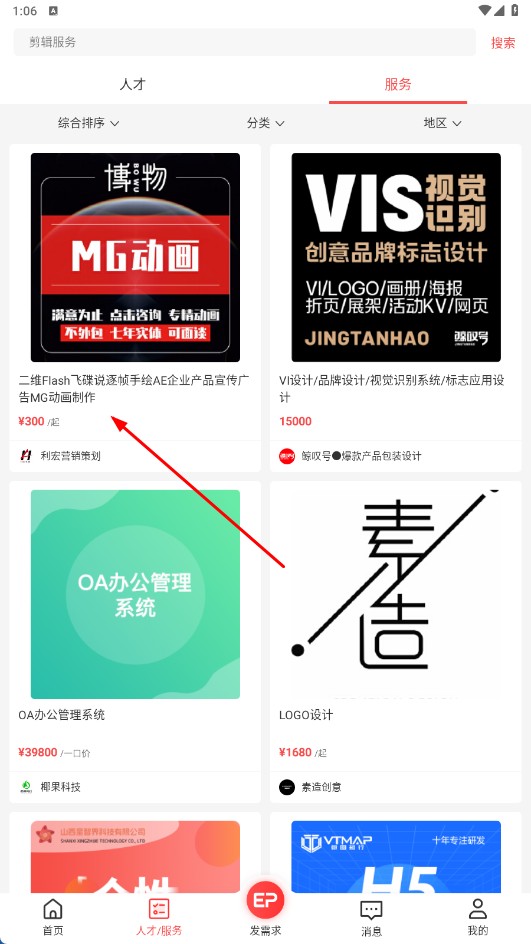Go to the 我的 profile tab

coord(477,918)
